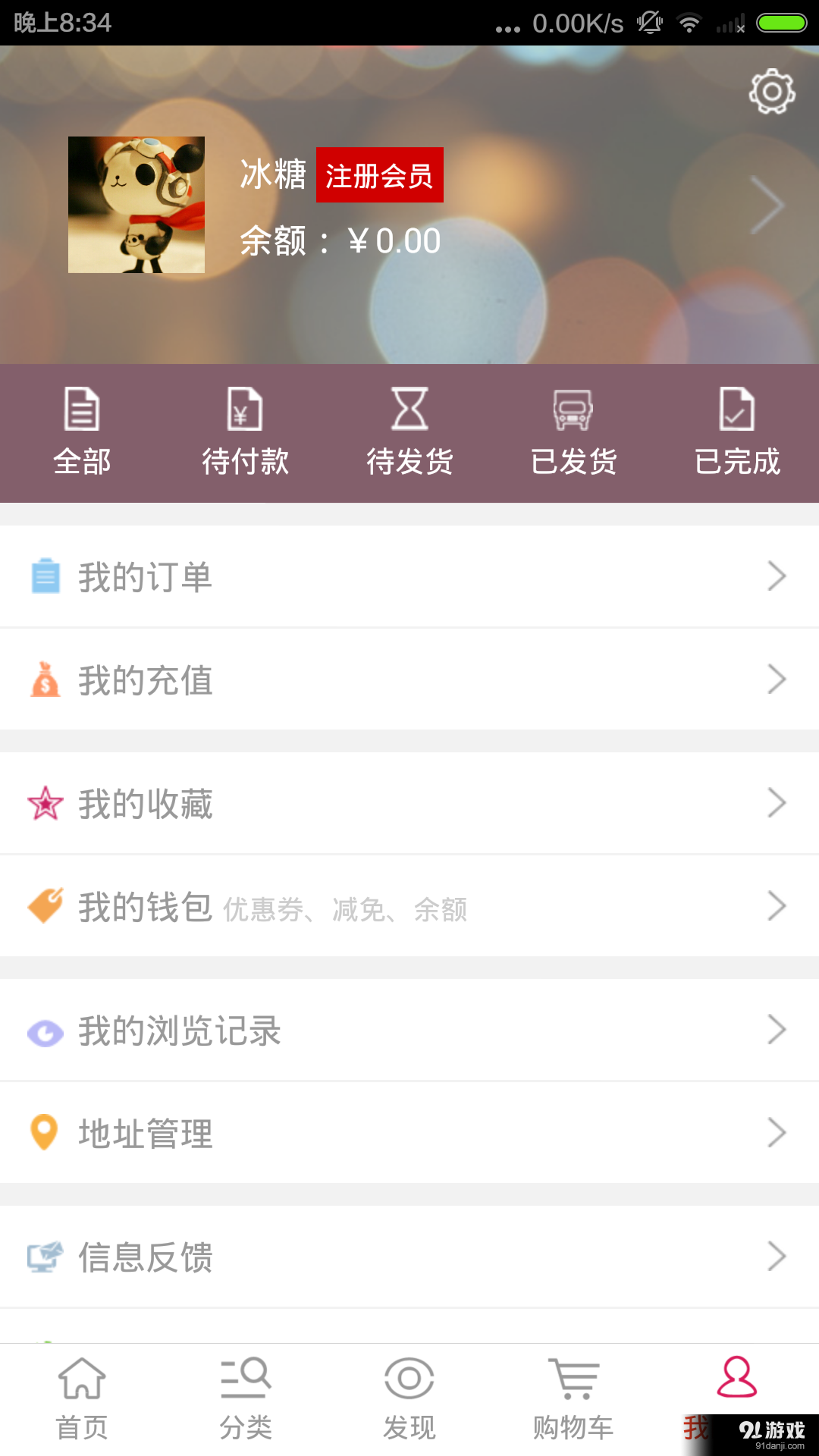Click the 冰糖 profile avatar thumbnail
Image resolution: width=819 pixels, height=1456 pixels.
click(x=136, y=205)
